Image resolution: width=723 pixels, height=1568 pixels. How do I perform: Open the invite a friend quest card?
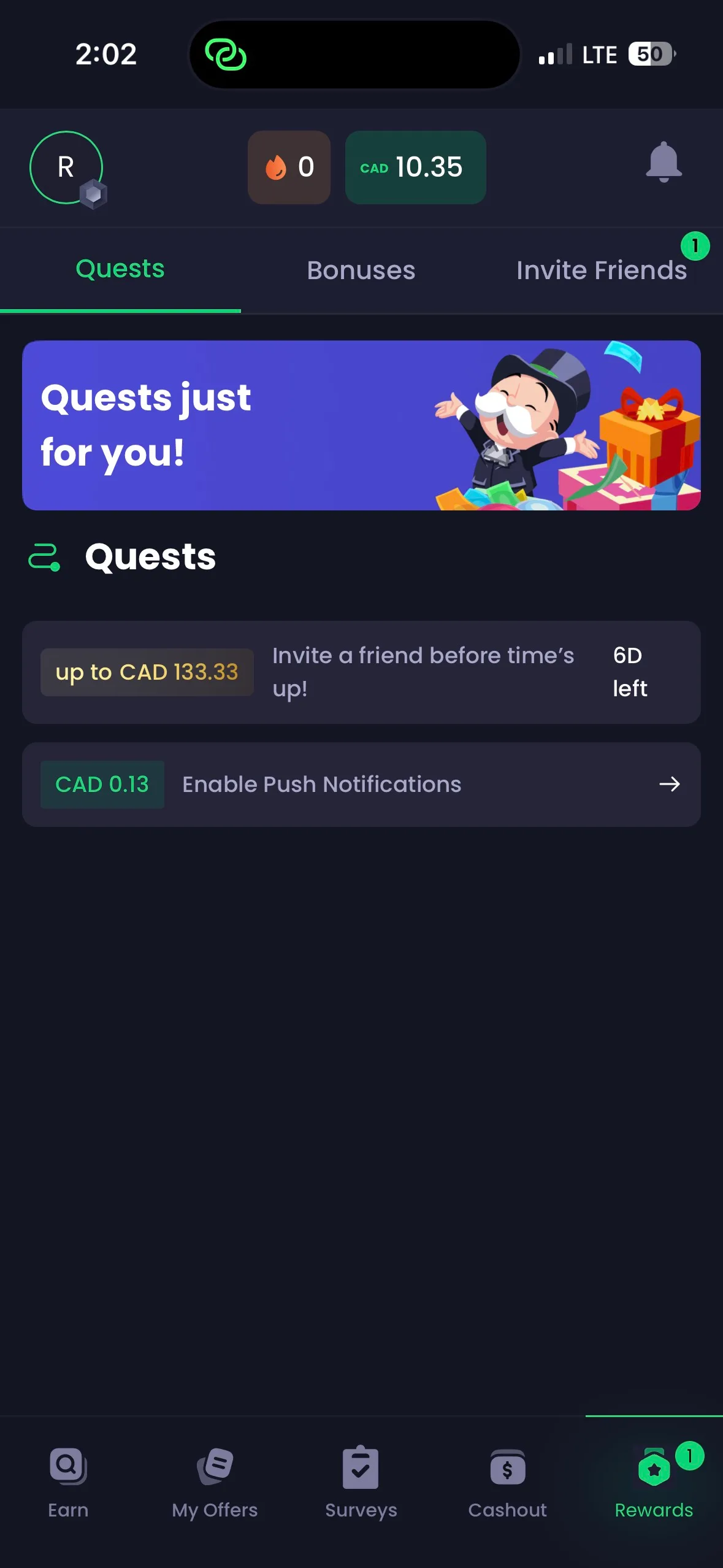coord(361,672)
